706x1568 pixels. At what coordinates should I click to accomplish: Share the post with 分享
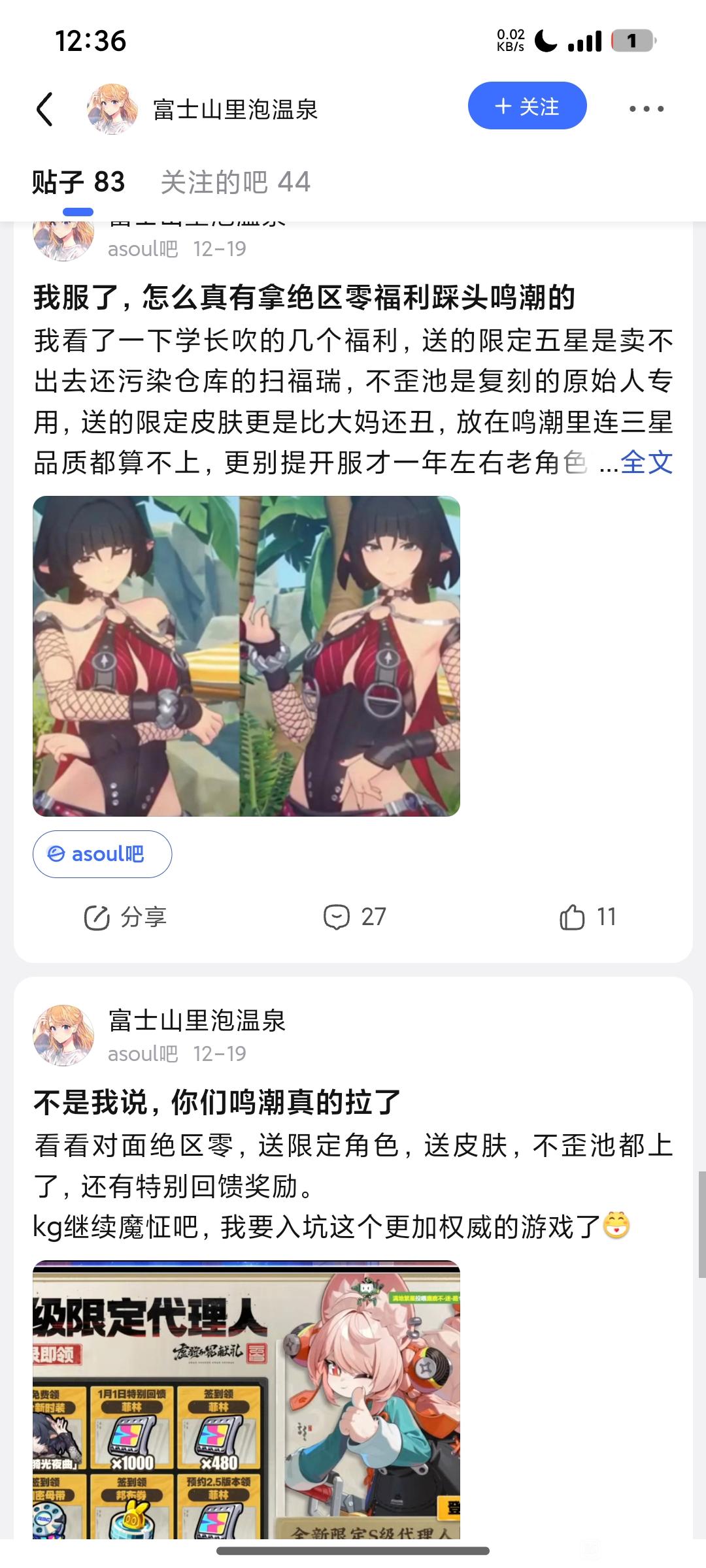[126, 917]
